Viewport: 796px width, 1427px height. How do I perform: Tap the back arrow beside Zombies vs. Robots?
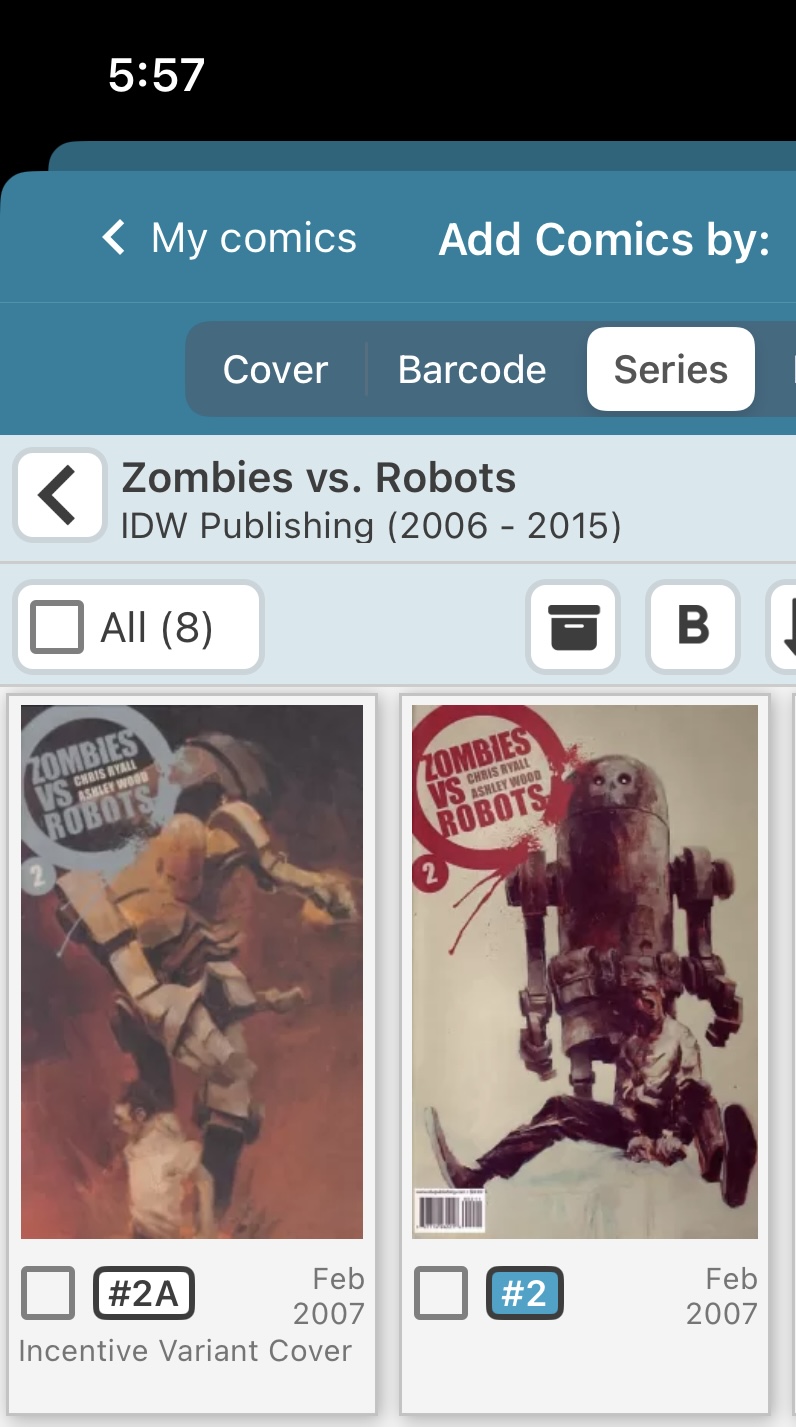[59, 495]
